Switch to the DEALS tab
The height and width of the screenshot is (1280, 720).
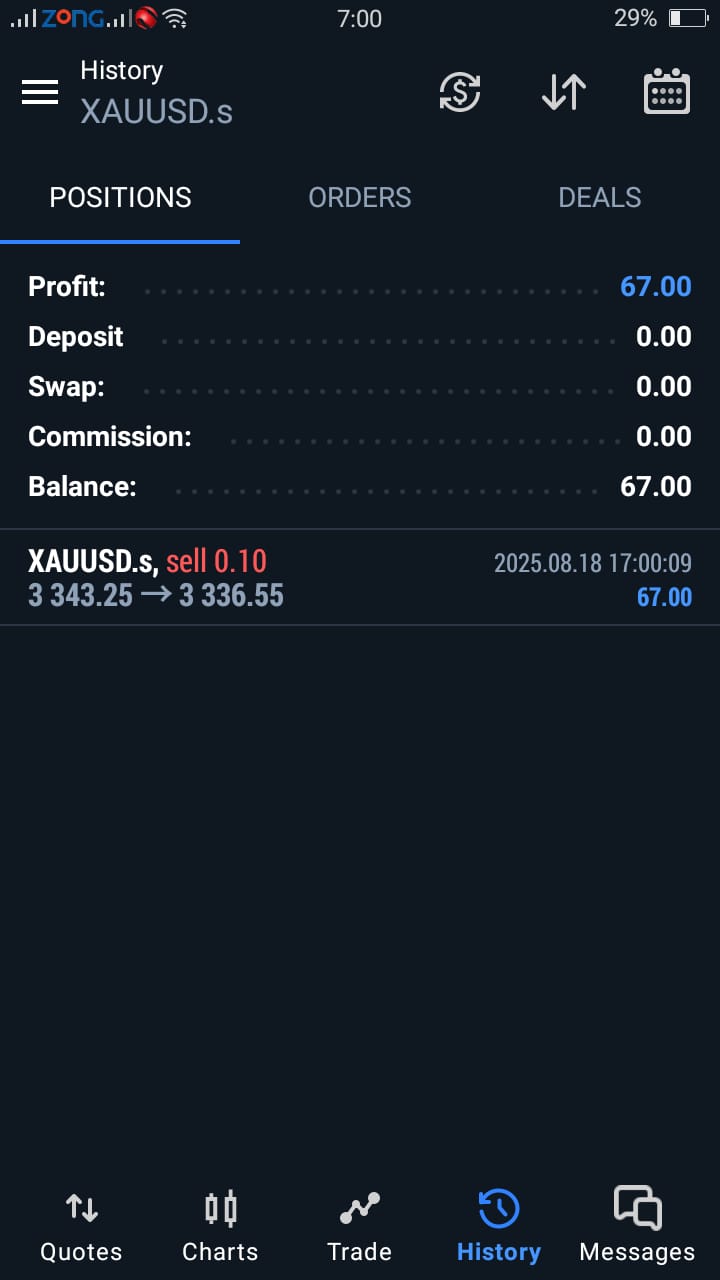pyautogui.click(x=600, y=198)
